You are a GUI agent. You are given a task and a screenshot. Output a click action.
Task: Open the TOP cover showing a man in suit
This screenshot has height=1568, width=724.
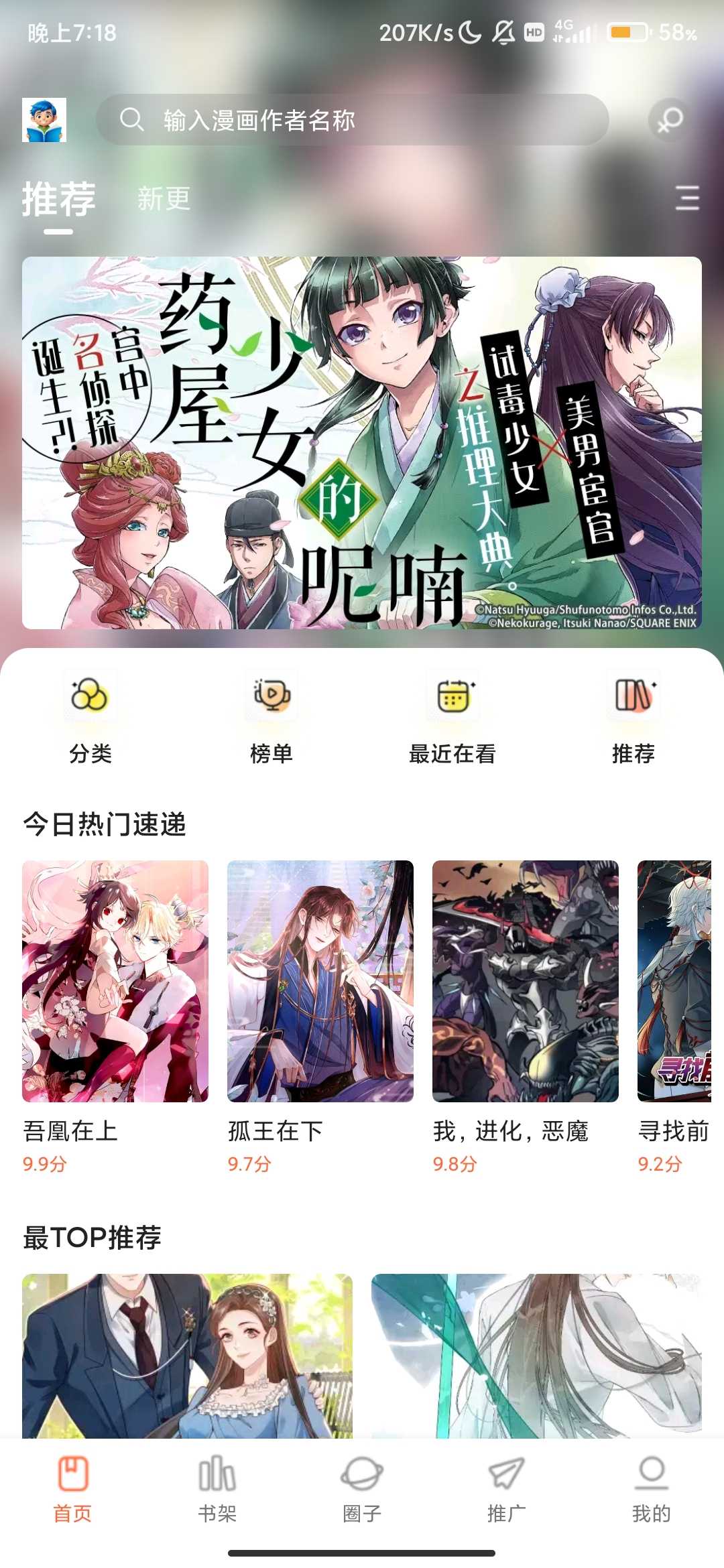tap(187, 1355)
